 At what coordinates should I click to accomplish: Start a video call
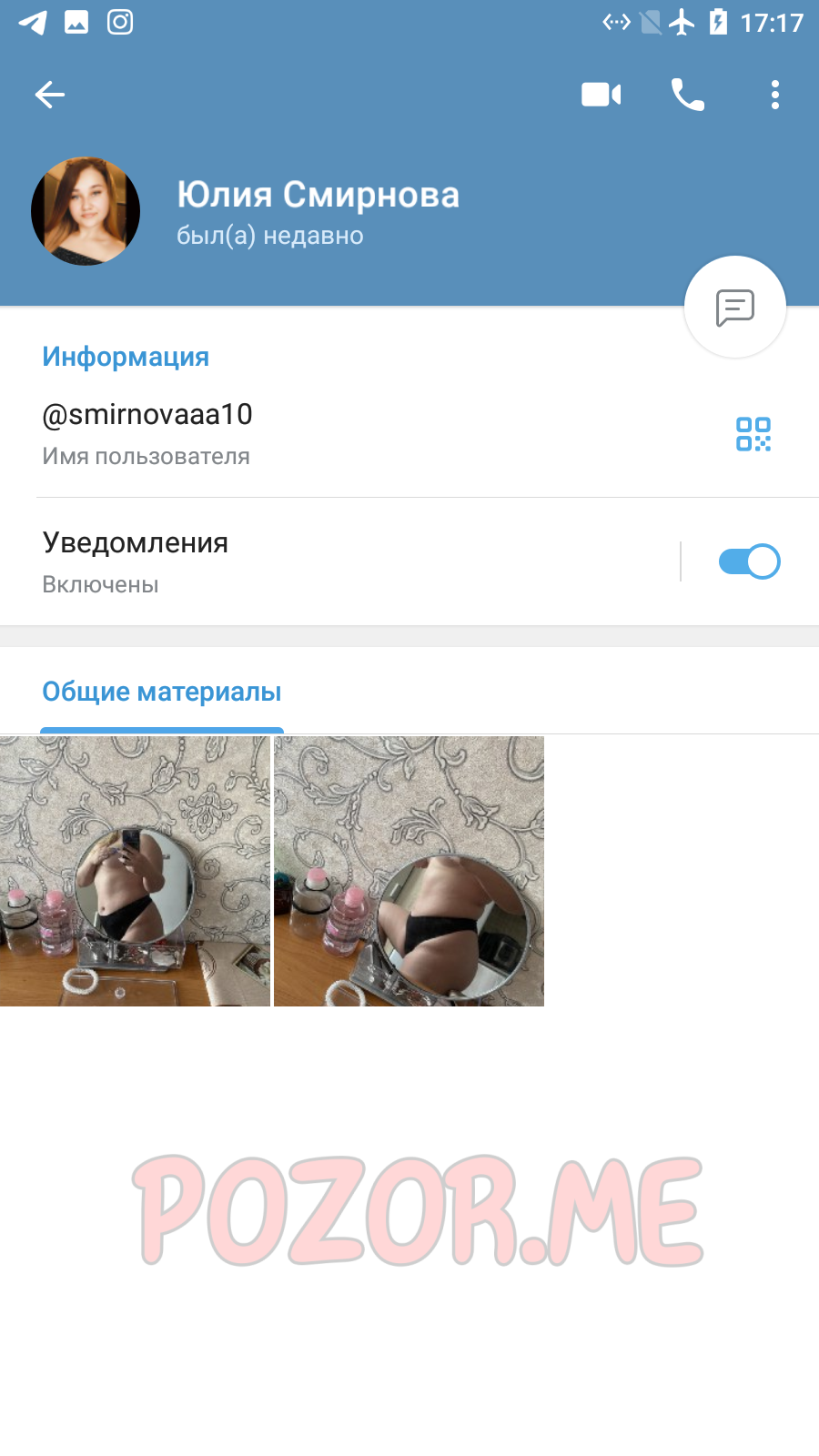(x=601, y=95)
